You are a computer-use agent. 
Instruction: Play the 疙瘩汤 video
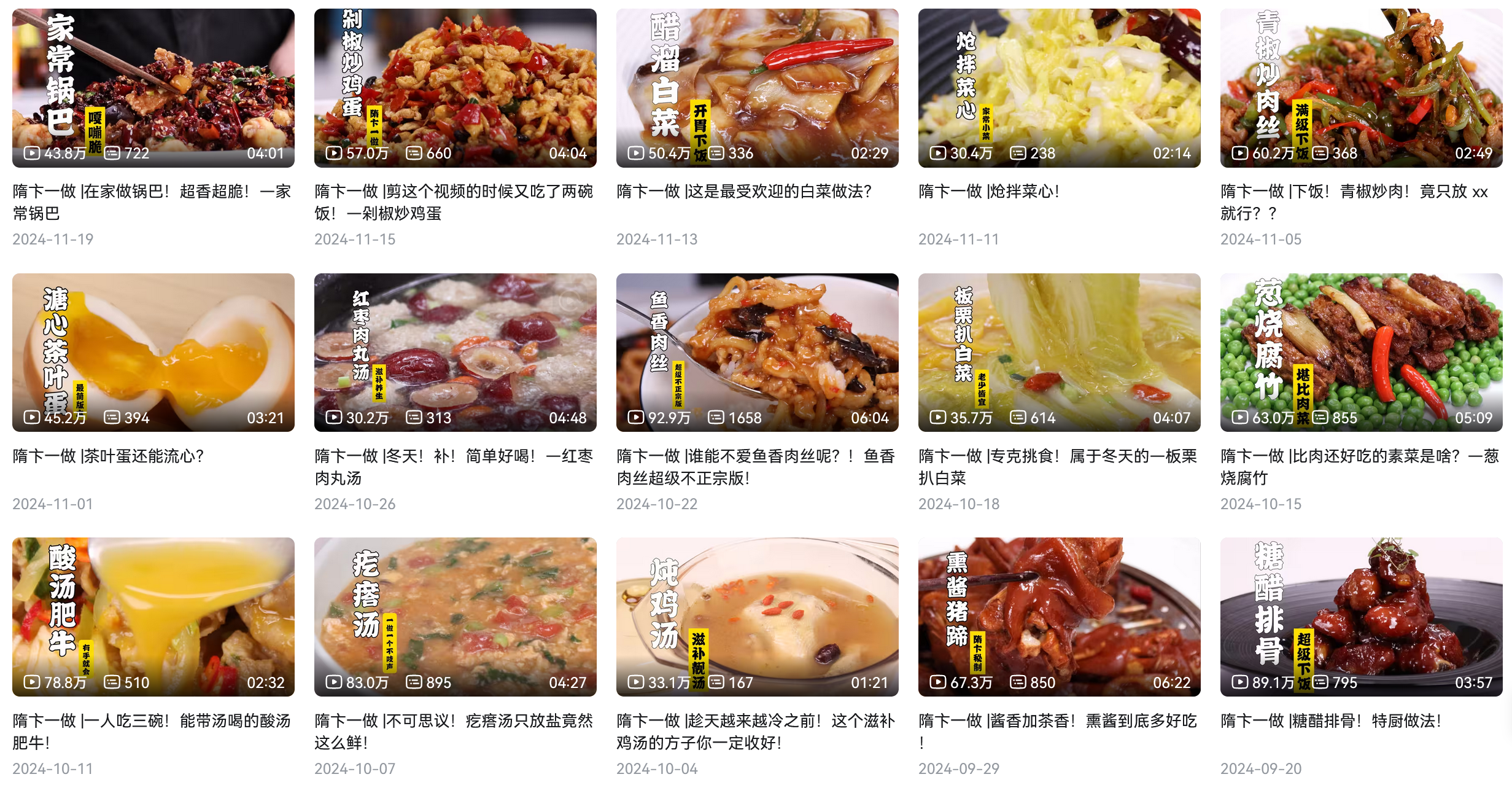click(455, 617)
